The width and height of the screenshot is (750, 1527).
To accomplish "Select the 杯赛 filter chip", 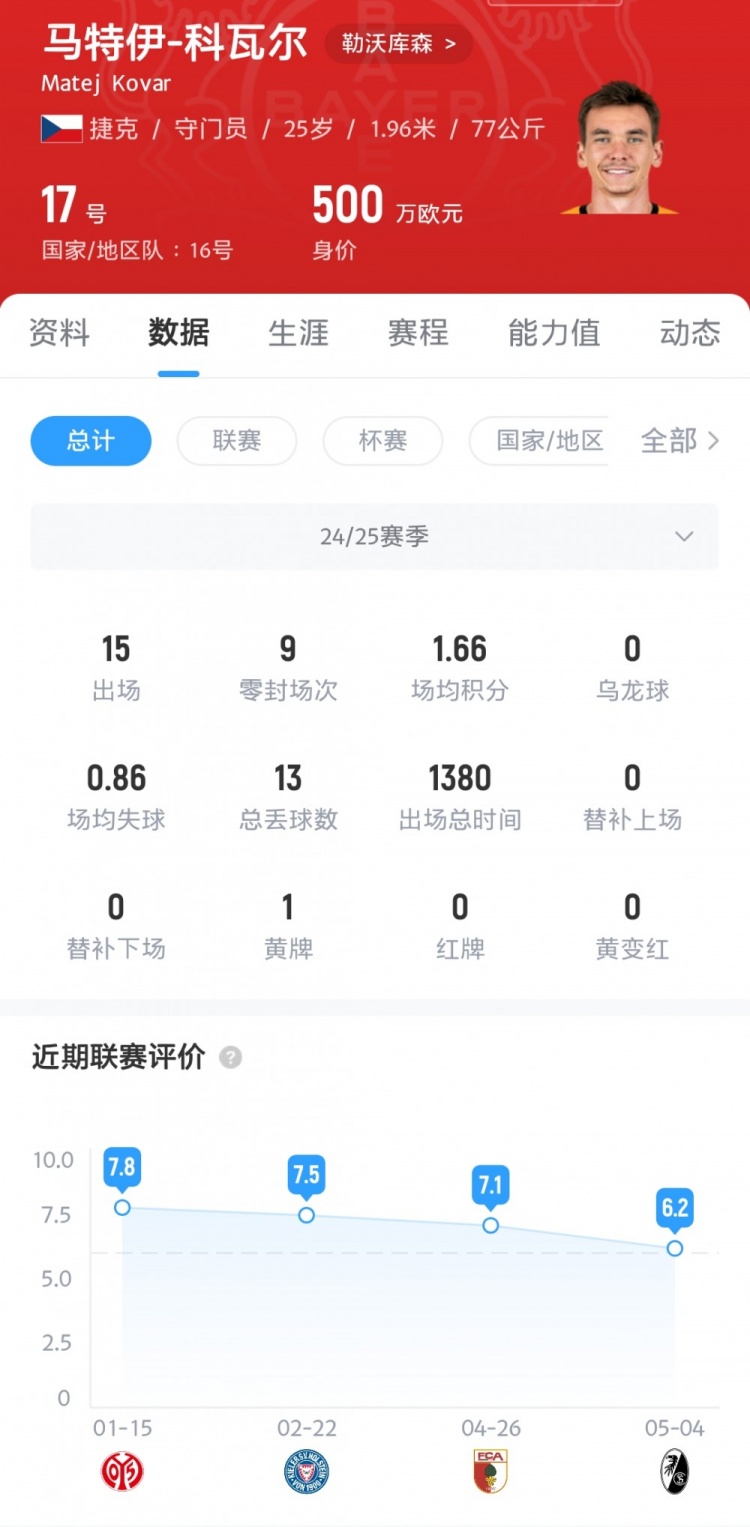I will pos(383,441).
